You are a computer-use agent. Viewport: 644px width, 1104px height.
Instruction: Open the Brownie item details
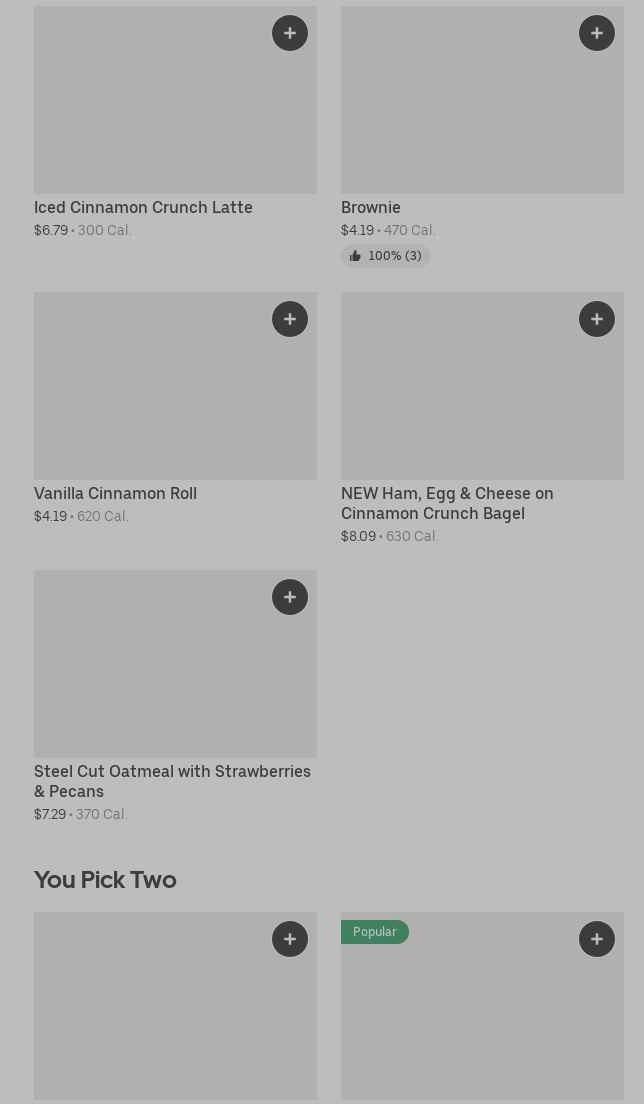point(371,207)
